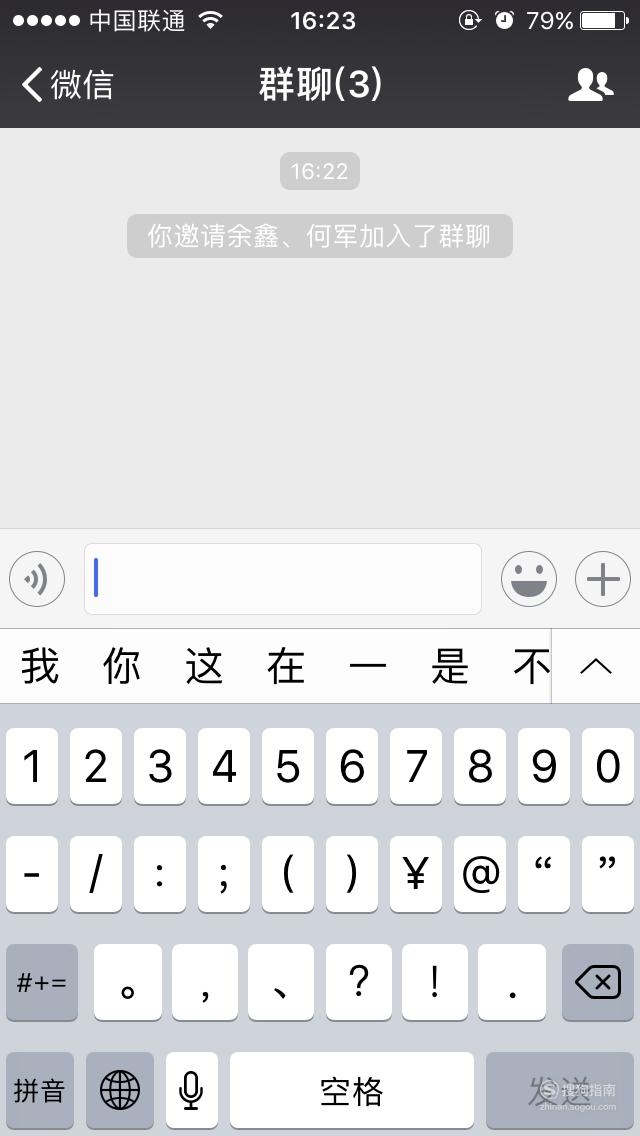Tap the globe keyboard switcher
This screenshot has height=1136, width=640.
(120, 1090)
